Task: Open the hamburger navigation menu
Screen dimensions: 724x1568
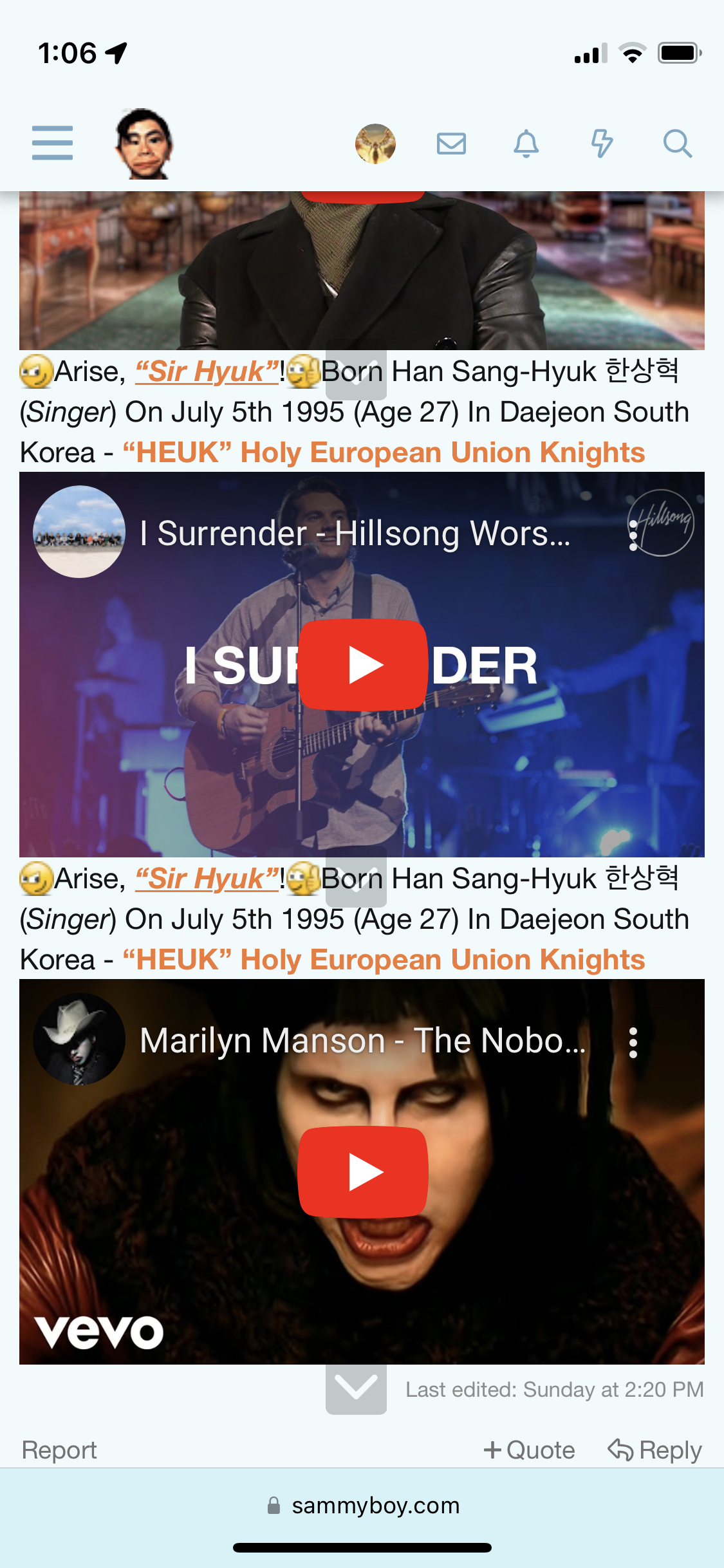Action: click(x=52, y=143)
